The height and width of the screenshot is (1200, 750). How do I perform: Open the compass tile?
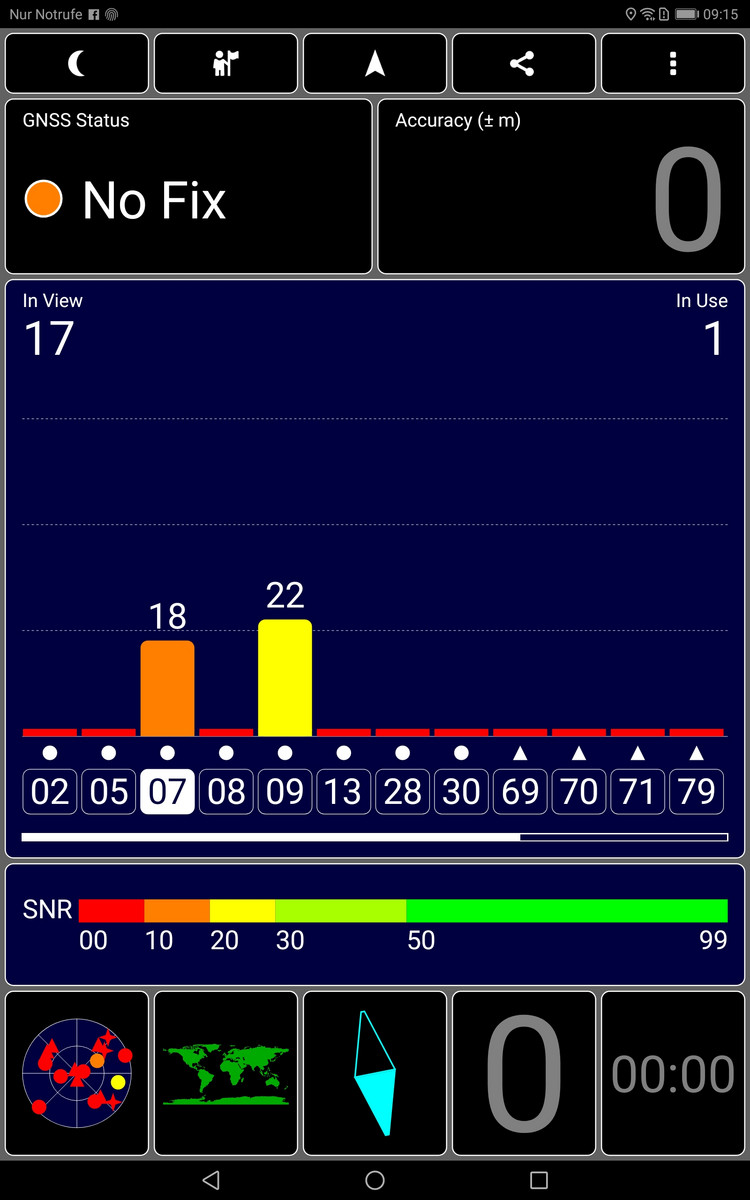[x=375, y=1073]
